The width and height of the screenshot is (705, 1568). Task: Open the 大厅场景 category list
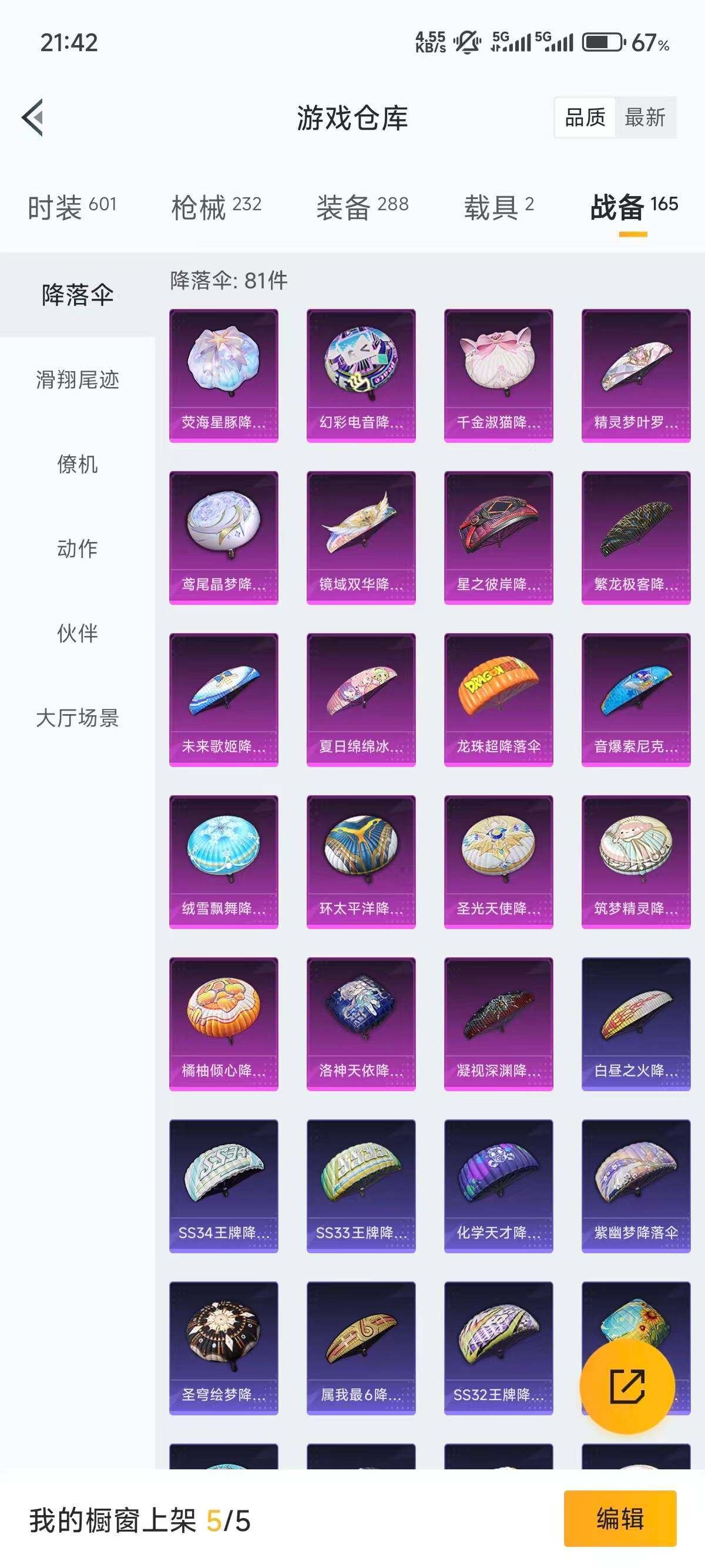pos(77,720)
